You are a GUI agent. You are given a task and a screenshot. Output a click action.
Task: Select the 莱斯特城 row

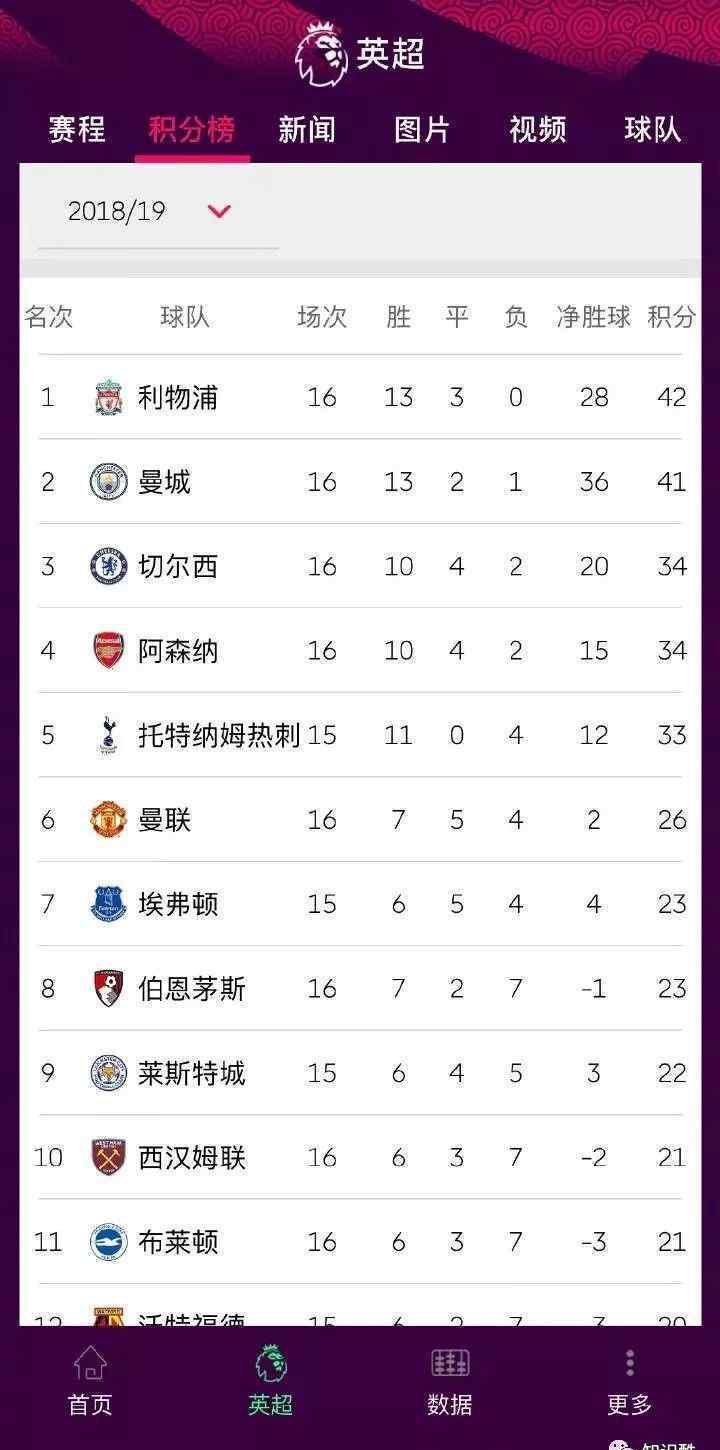click(360, 1073)
